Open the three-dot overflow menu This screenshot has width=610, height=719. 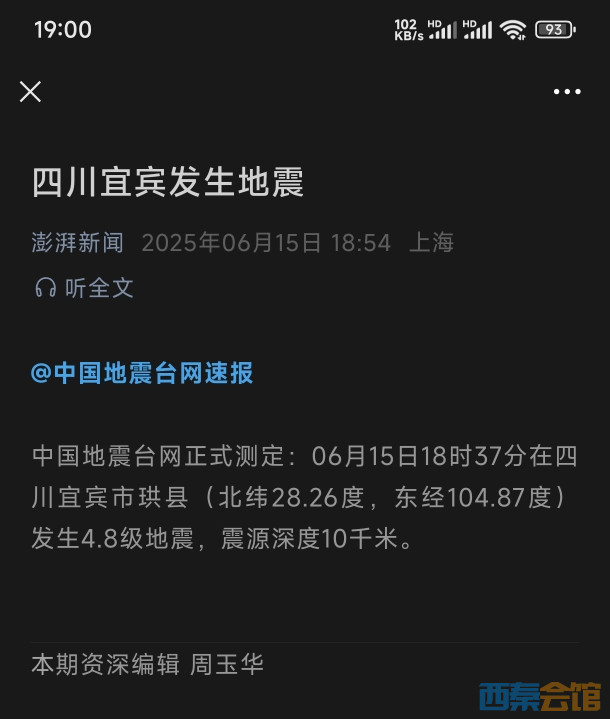click(x=567, y=92)
